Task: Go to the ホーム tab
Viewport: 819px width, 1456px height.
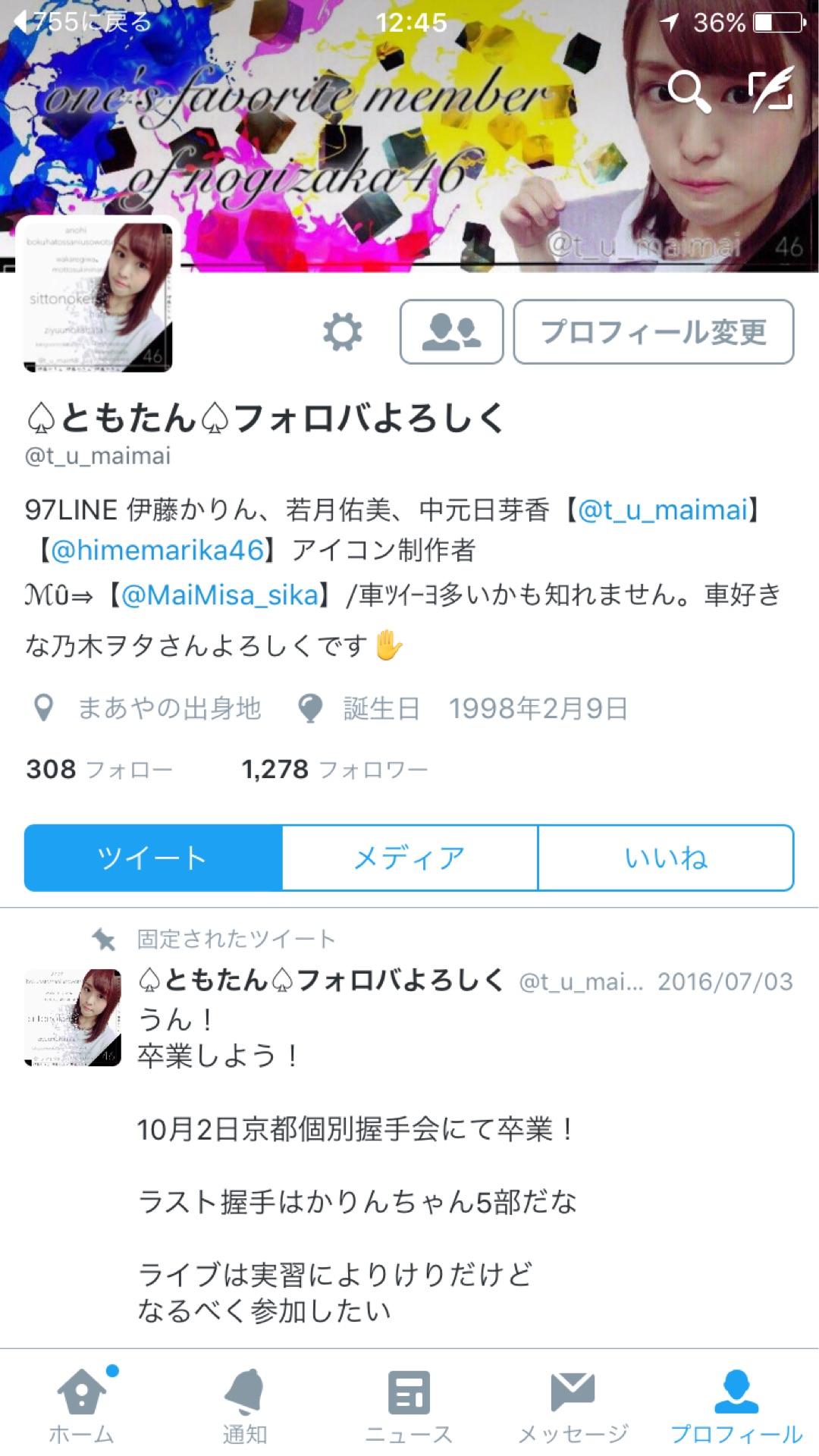Action: [81, 1404]
